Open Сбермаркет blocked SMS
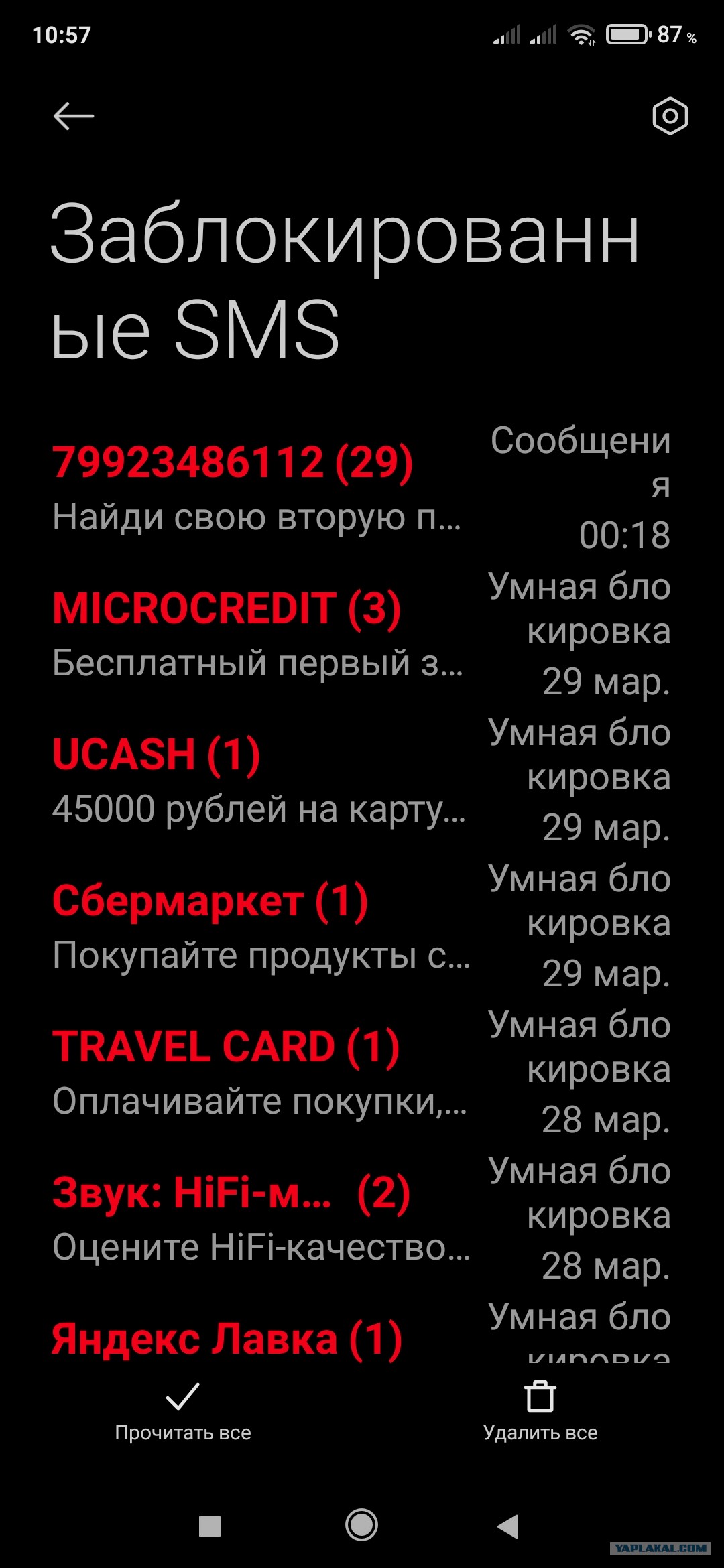The height and width of the screenshot is (1568, 724). click(258, 926)
